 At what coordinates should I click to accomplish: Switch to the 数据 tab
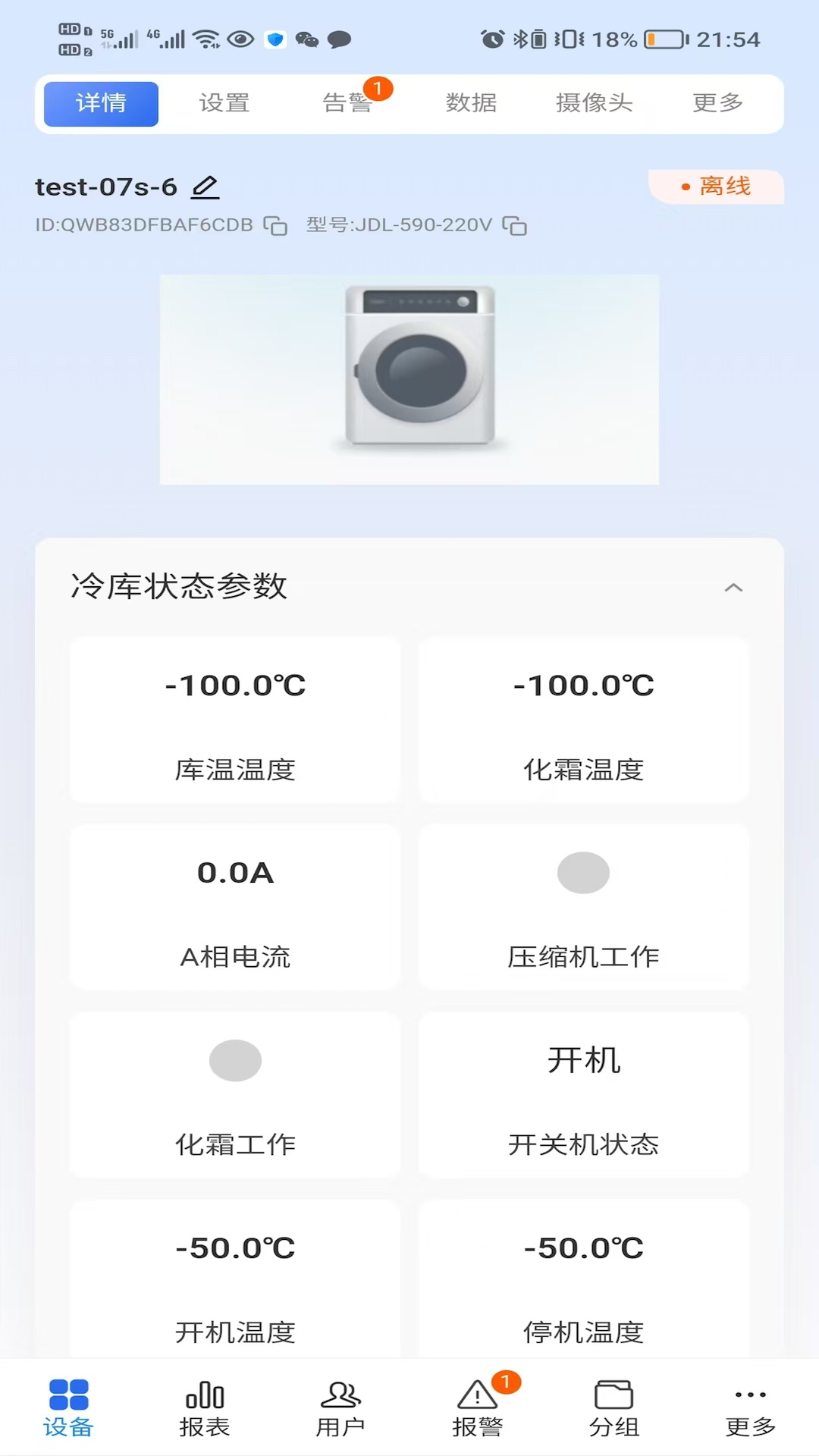pyautogui.click(x=471, y=103)
